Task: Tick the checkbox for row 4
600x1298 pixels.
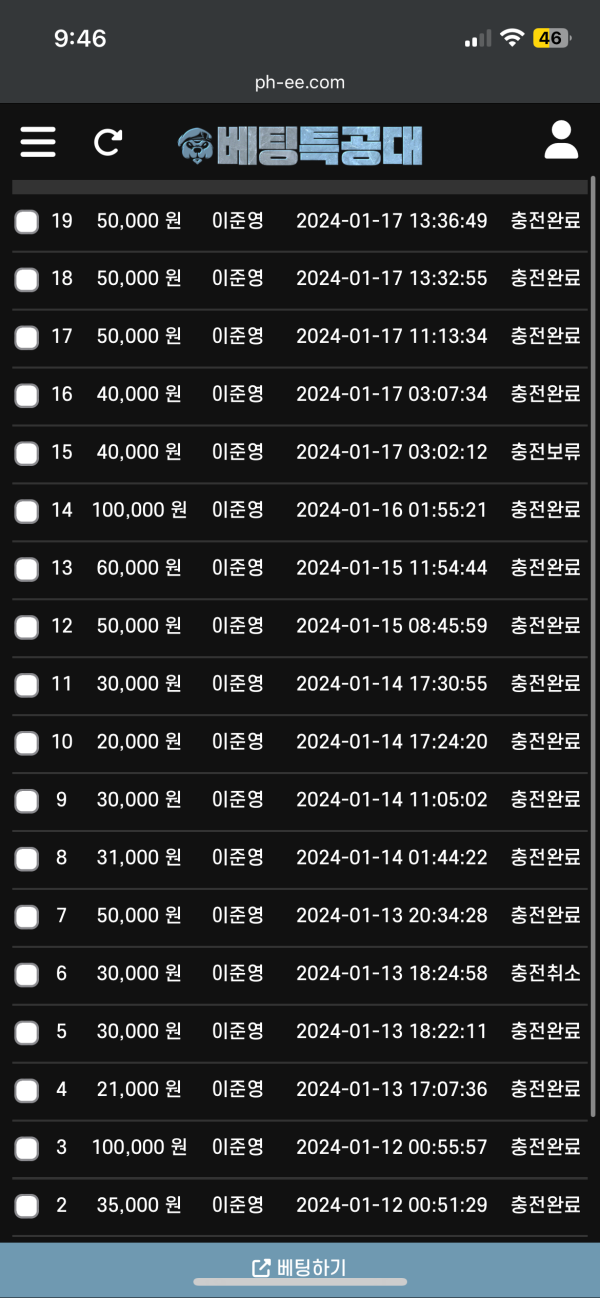Action: pyautogui.click(x=27, y=1091)
